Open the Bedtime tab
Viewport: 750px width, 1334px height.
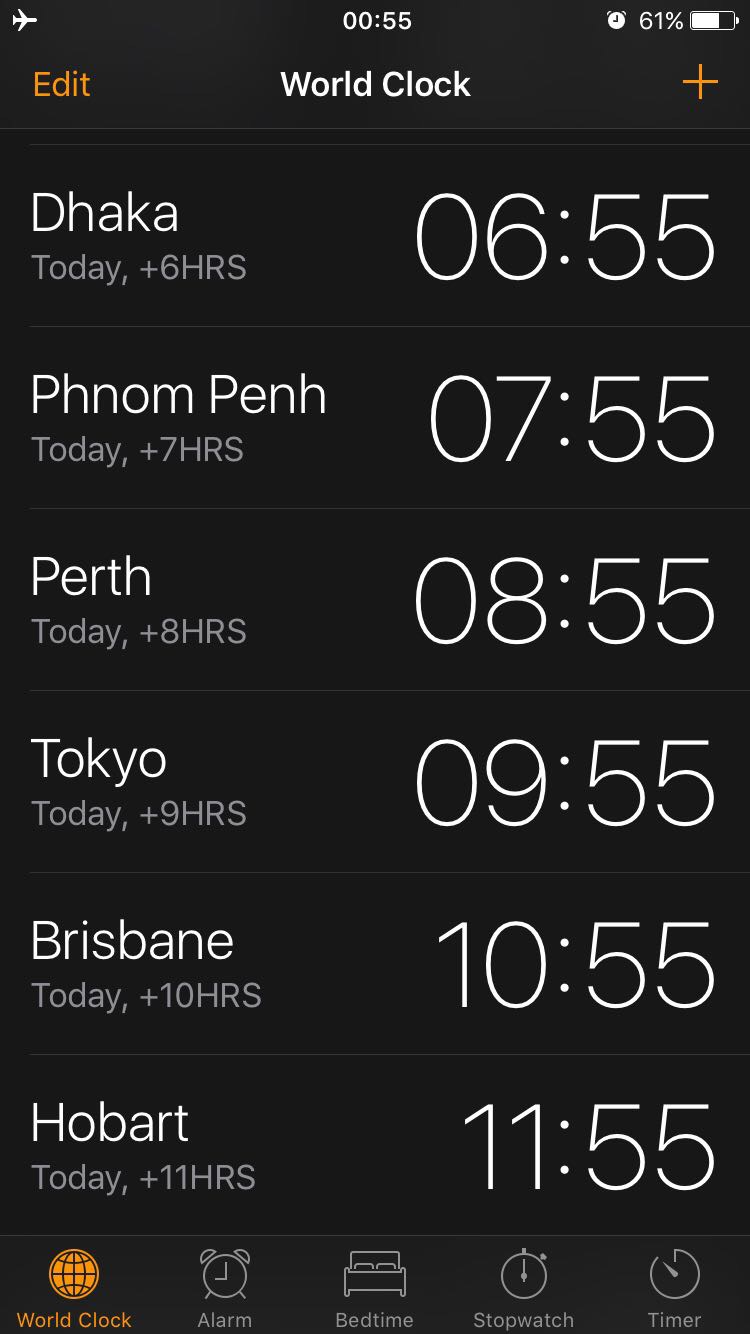coord(374,1288)
